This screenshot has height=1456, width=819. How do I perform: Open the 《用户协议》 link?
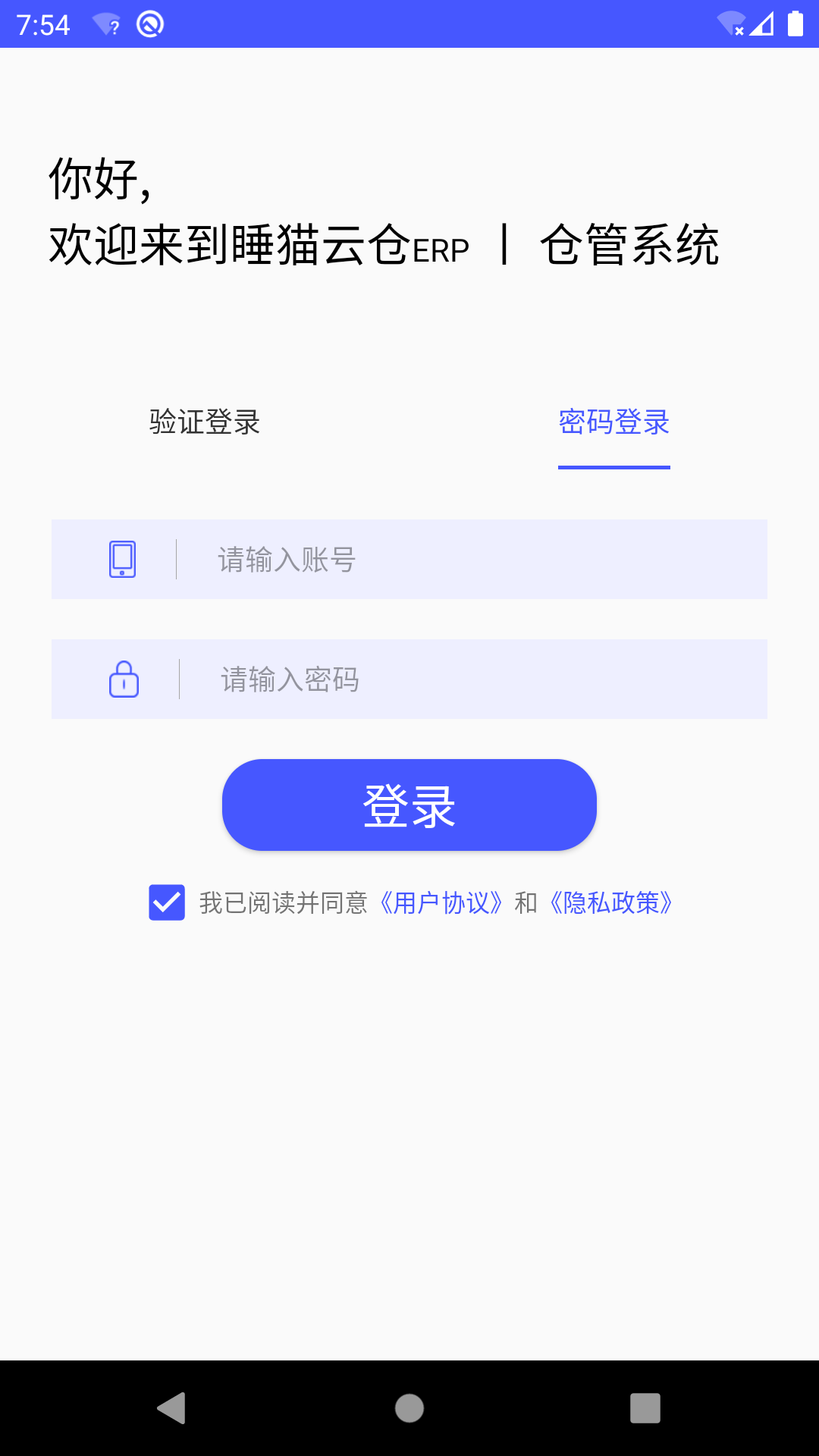(x=441, y=903)
